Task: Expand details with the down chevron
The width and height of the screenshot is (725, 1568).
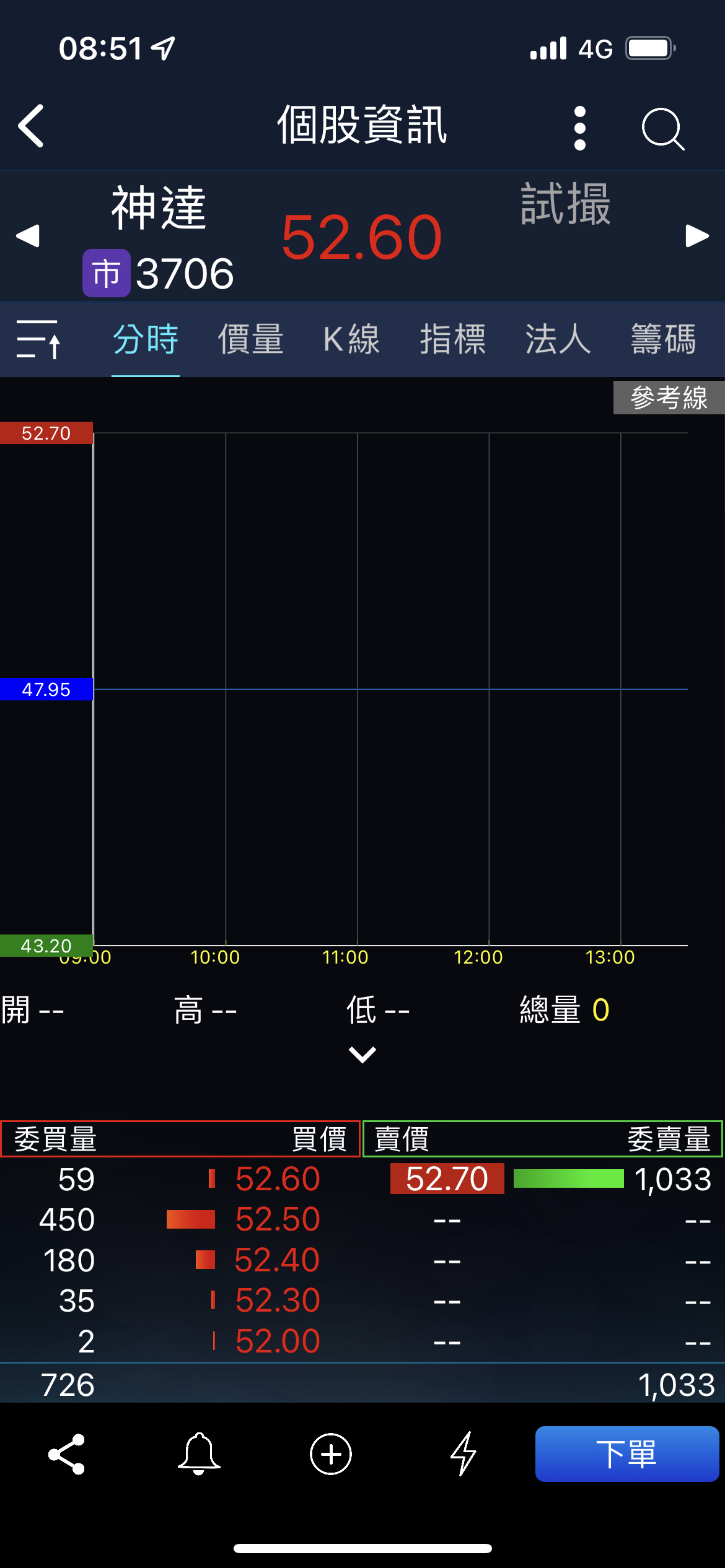Action: tap(362, 1054)
